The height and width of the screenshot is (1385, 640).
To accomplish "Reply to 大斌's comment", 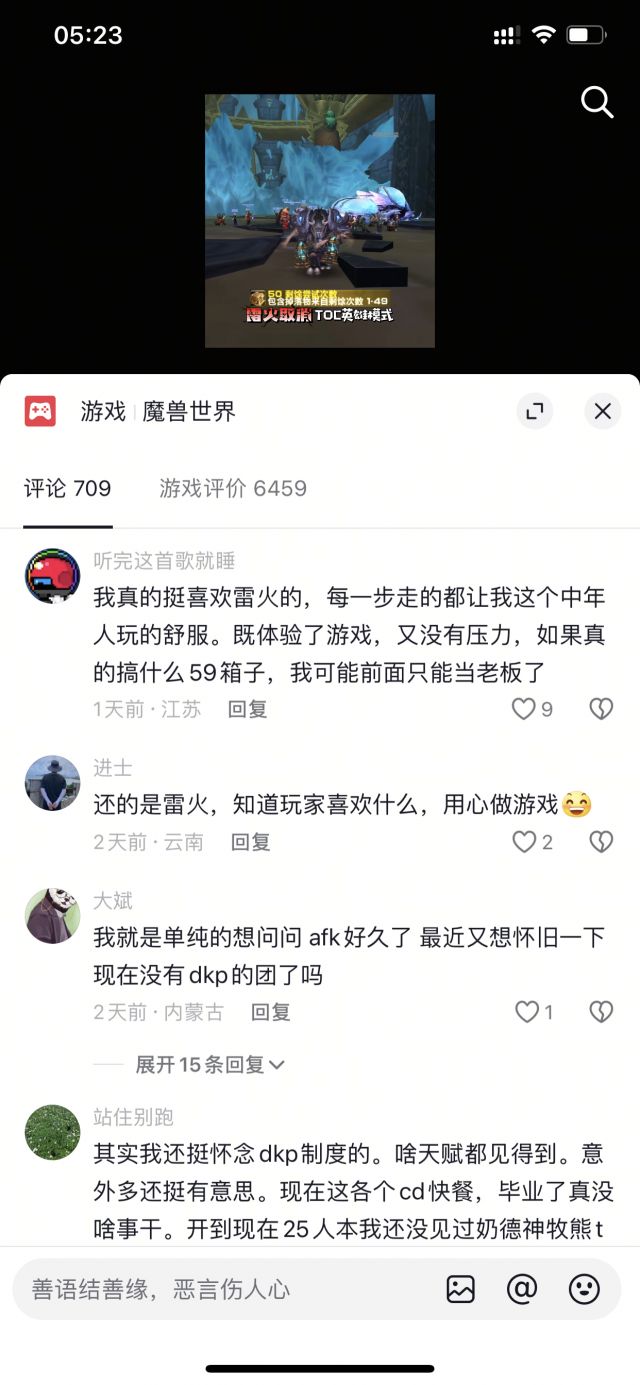I will pos(270,1012).
